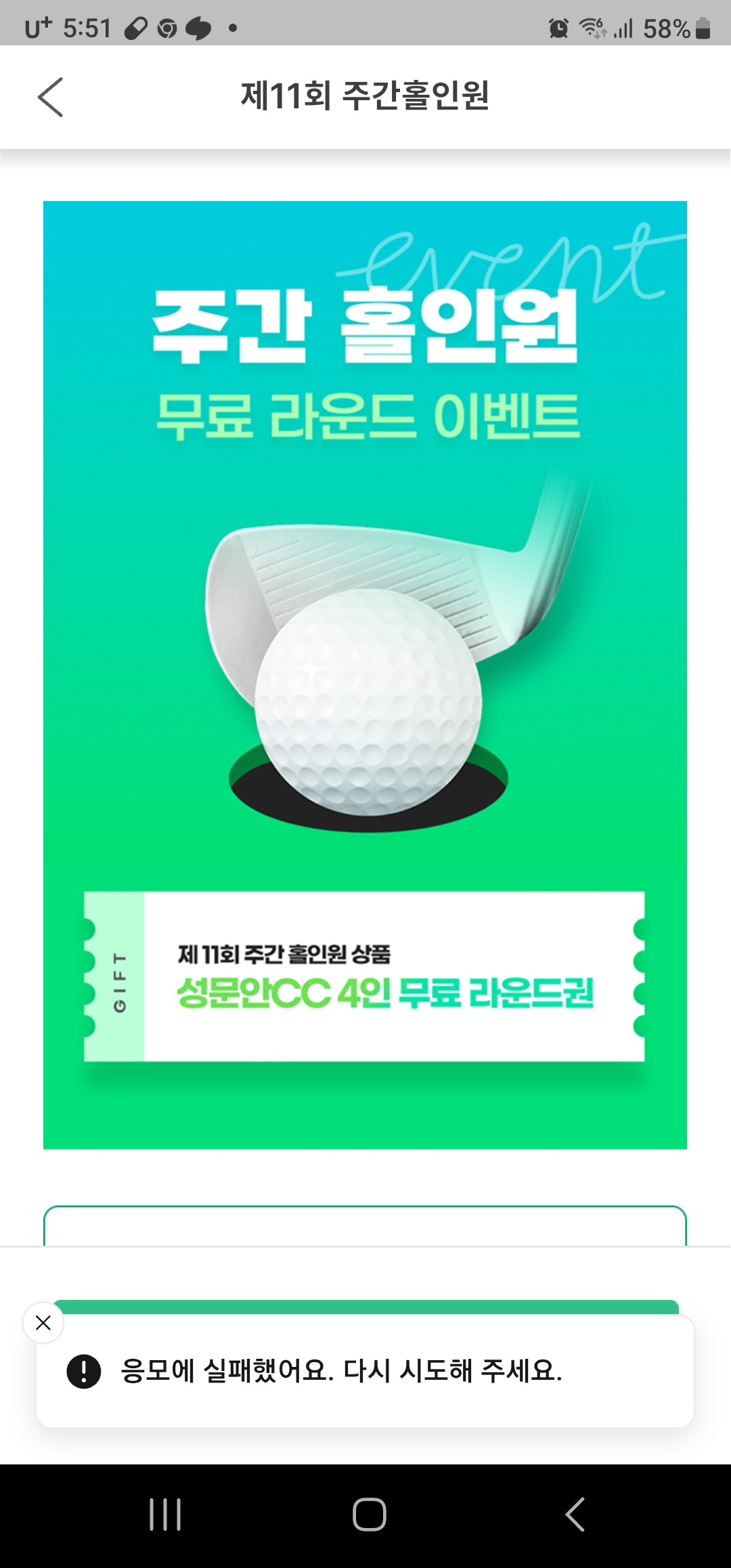The width and height of the screenshot is (731, 1568).
Task: Go to the phone's home screen
Action: click(370, 1515)
